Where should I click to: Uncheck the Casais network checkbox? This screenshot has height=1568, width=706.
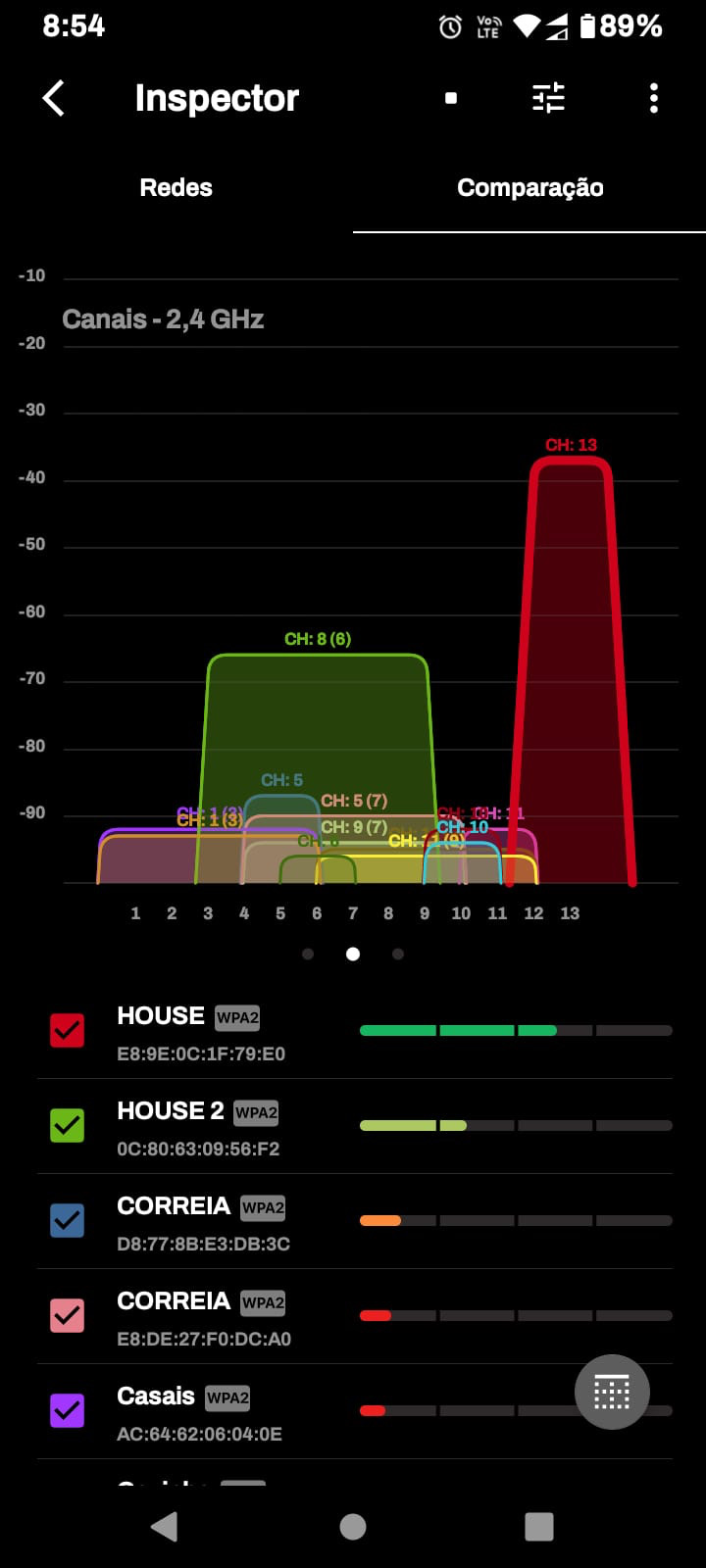pyautogui.click(x=68, y=1410)
